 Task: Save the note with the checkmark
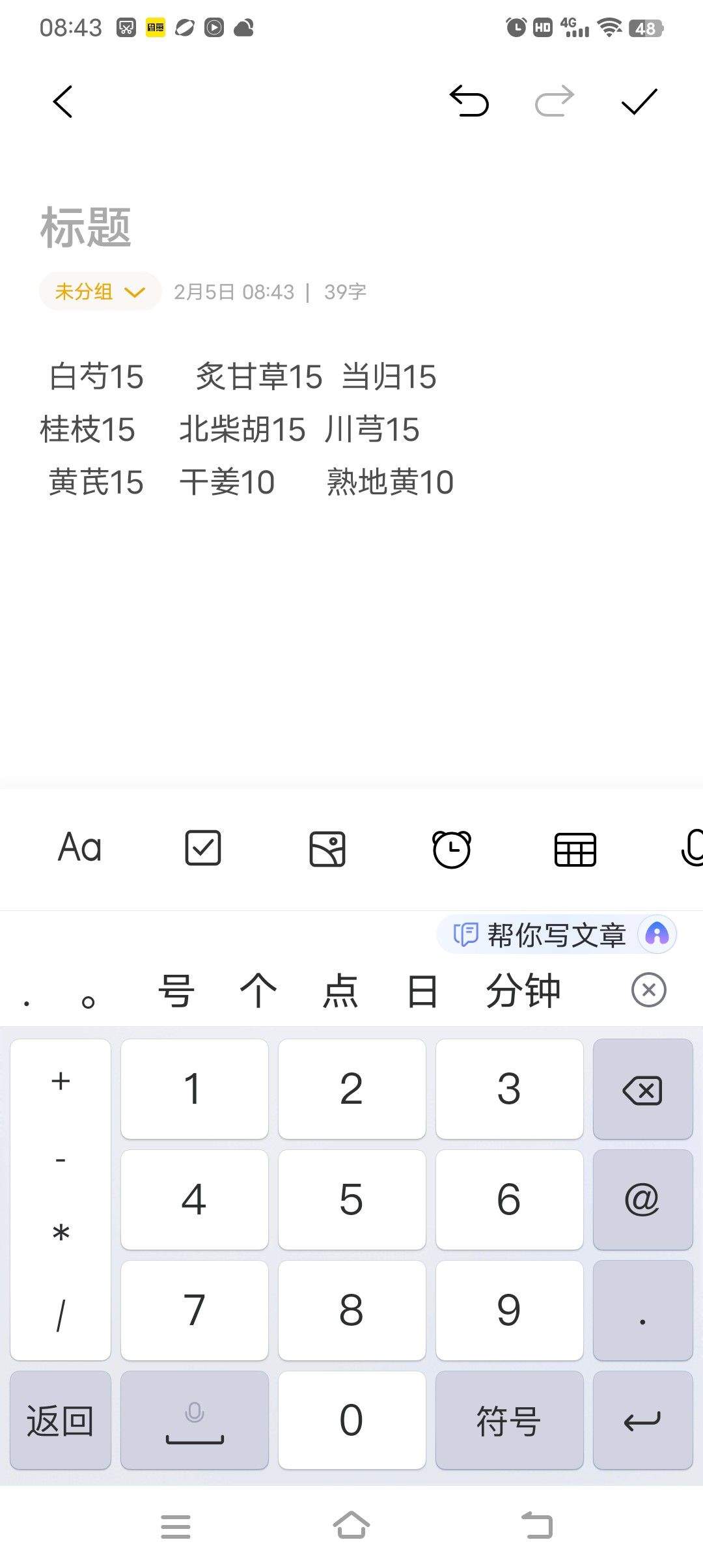pyautogui.click(x=639, y=102)
